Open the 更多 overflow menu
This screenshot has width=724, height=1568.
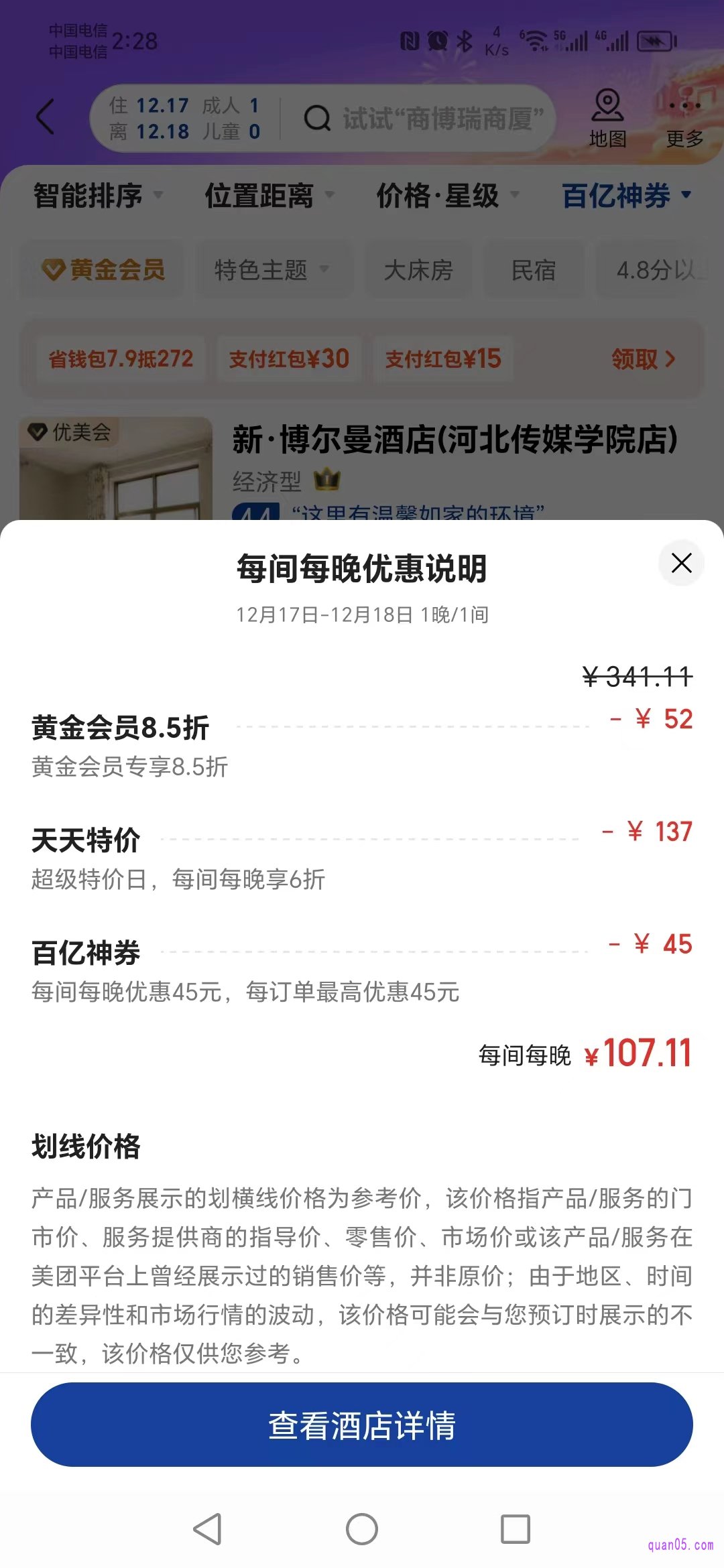click(x=684, y=119)
